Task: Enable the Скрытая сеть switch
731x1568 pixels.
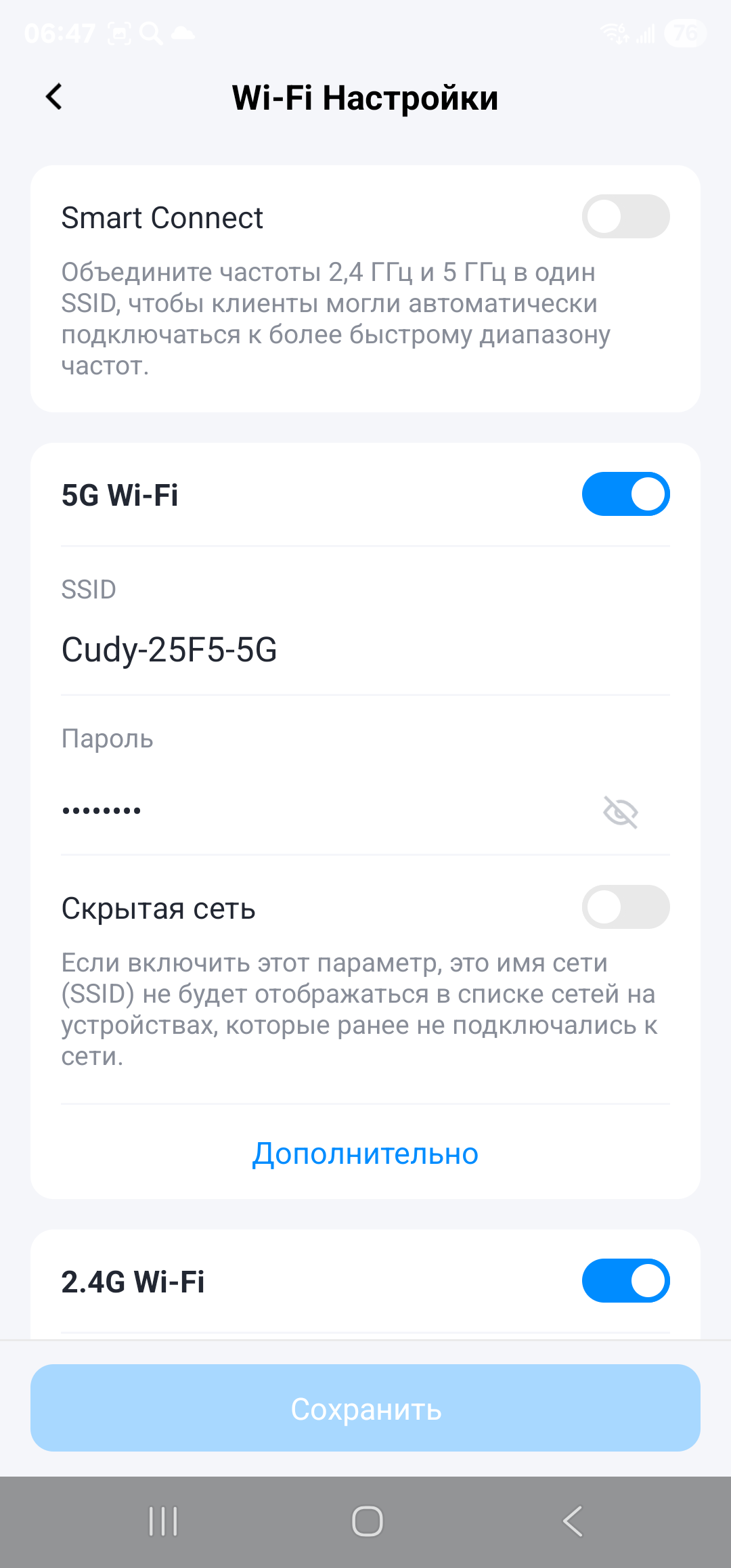Action: (625, 907)
